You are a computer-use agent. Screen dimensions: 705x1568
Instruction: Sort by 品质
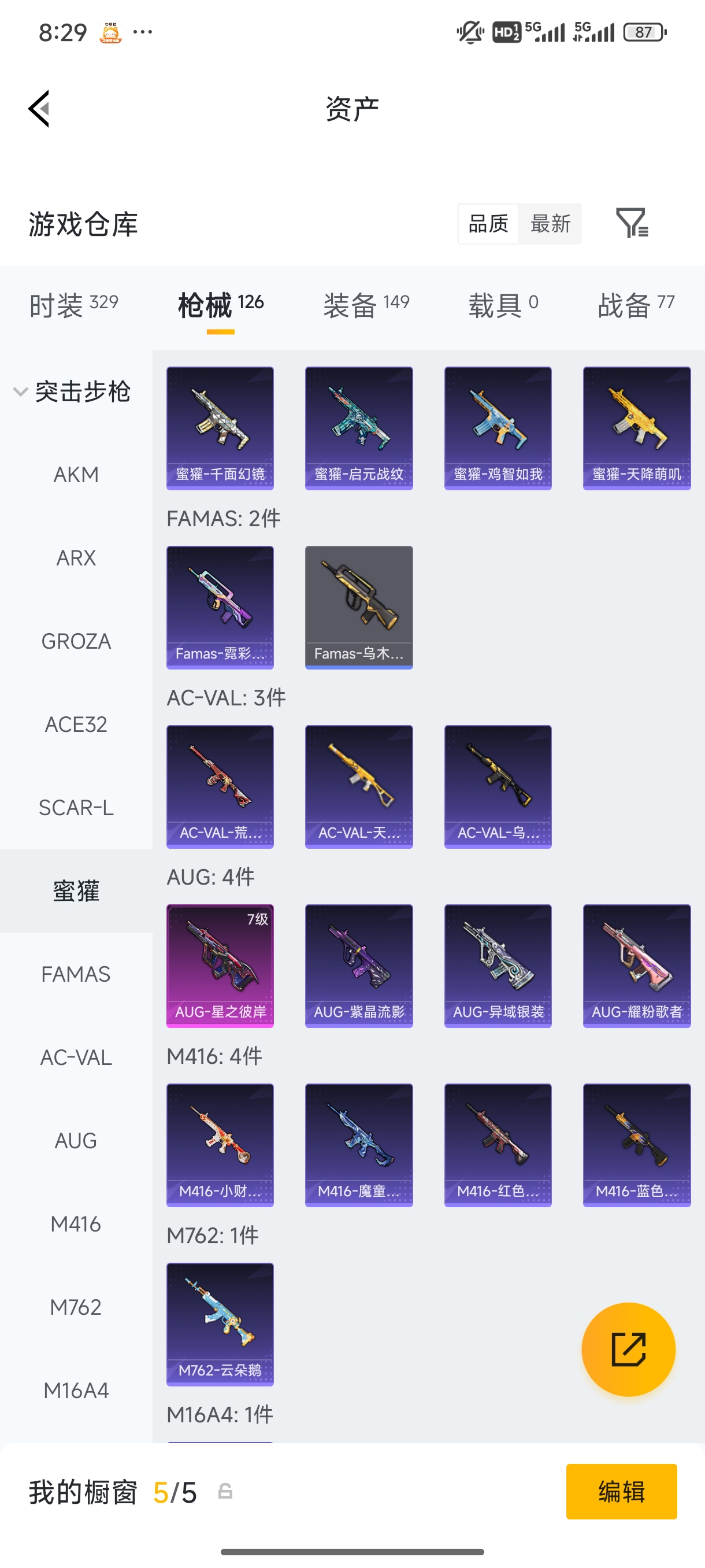(488, 223)
